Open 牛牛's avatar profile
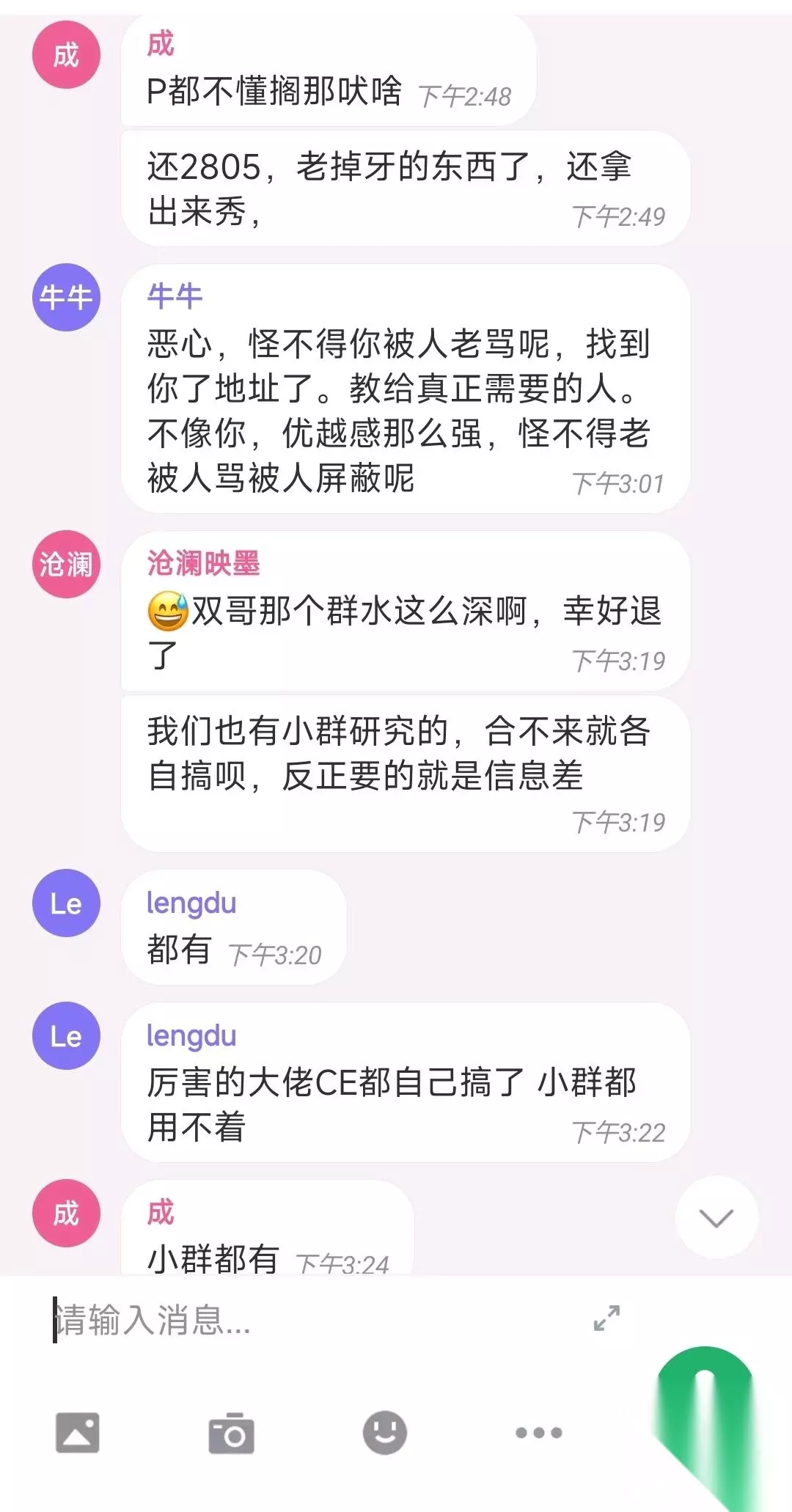 [66, 297]
